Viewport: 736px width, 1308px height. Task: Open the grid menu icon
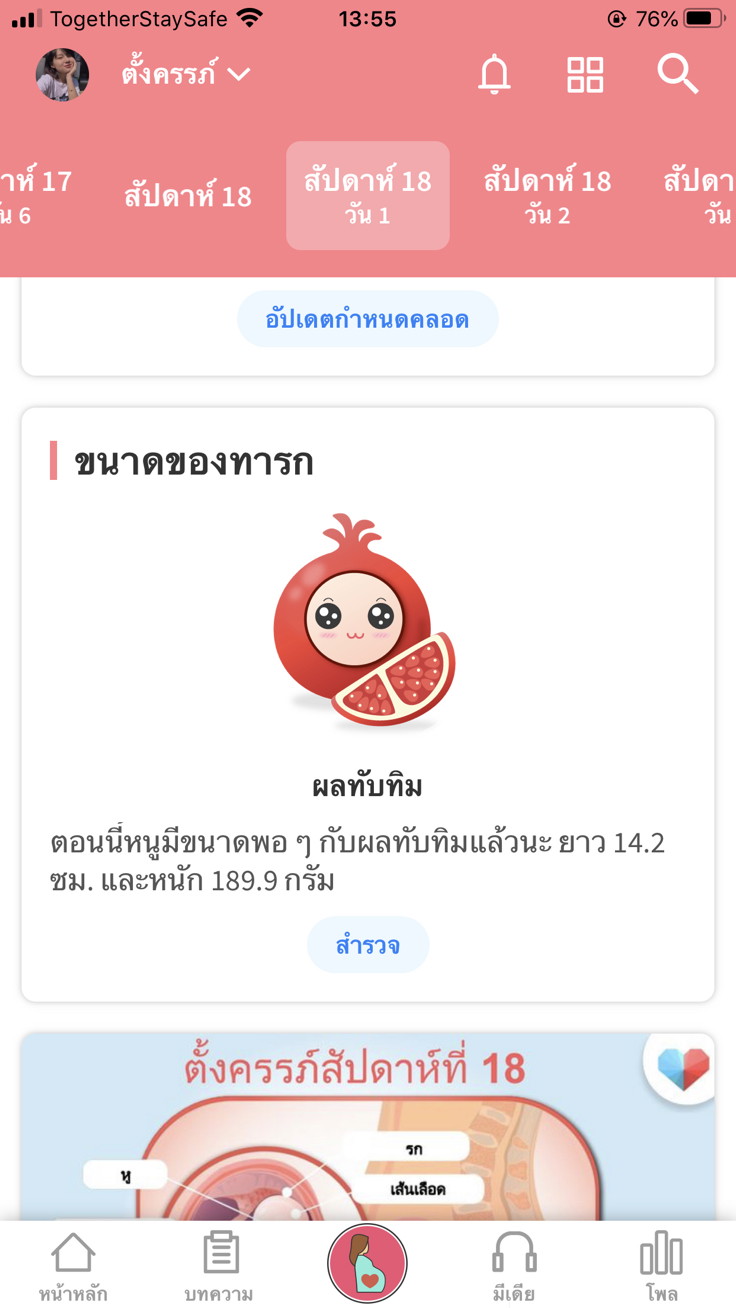585,75
